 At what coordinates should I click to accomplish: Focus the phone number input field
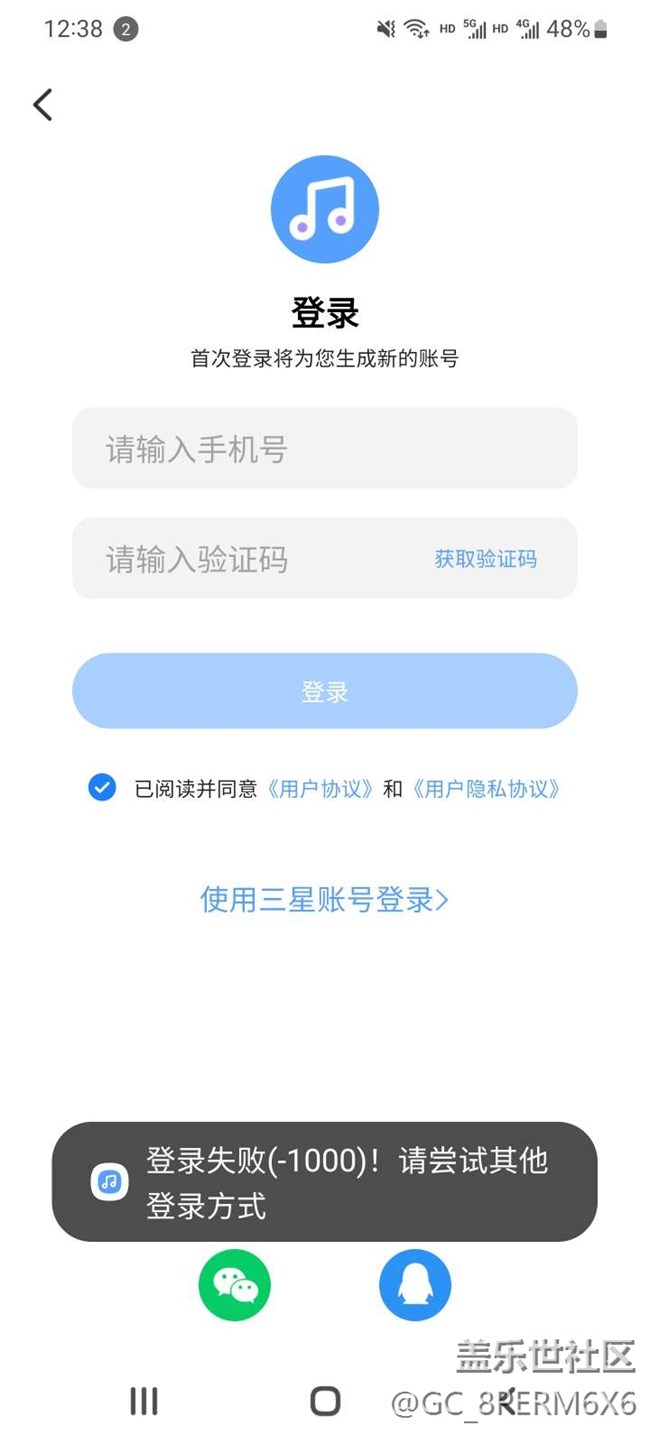coord(324,449)
